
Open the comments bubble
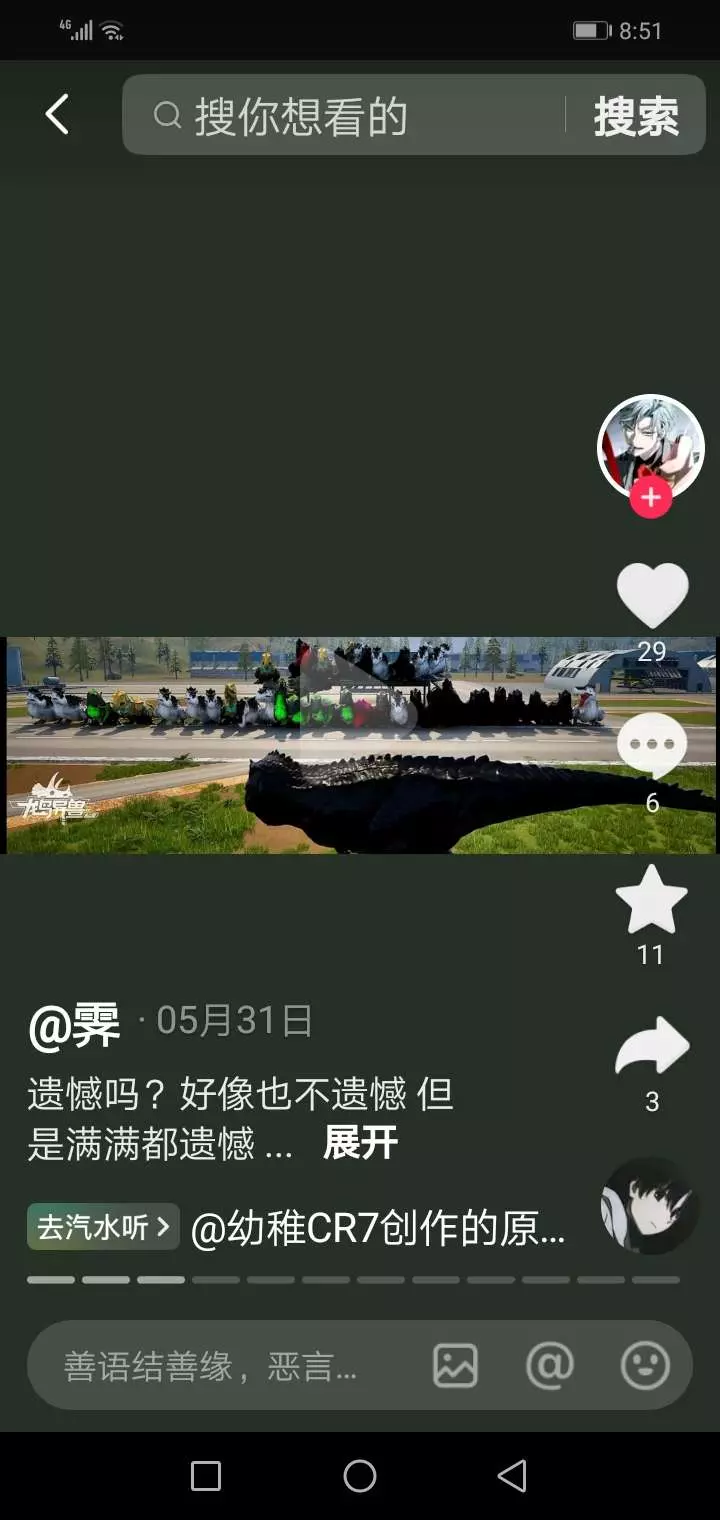coord(652,745)
